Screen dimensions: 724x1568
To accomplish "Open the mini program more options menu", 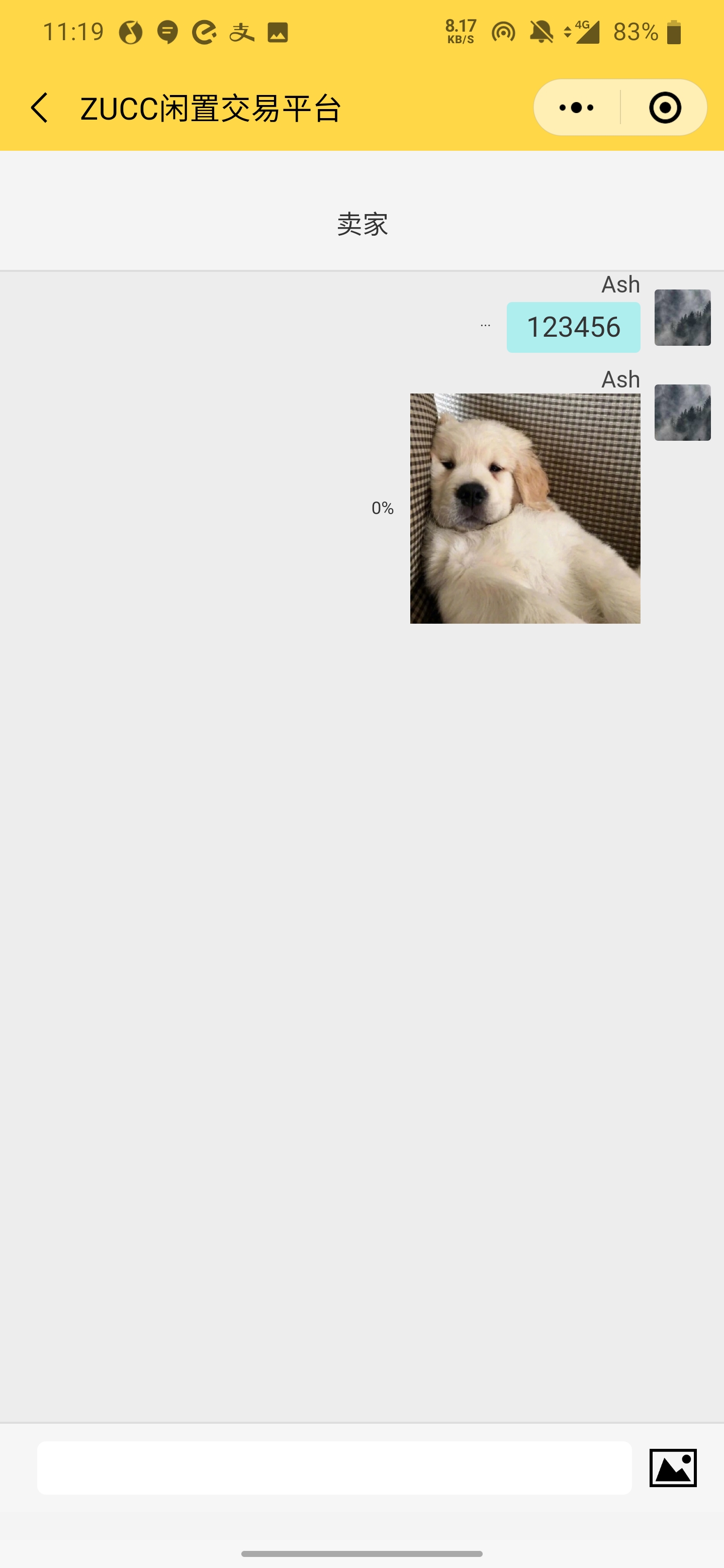I will (x=576, y=108).
